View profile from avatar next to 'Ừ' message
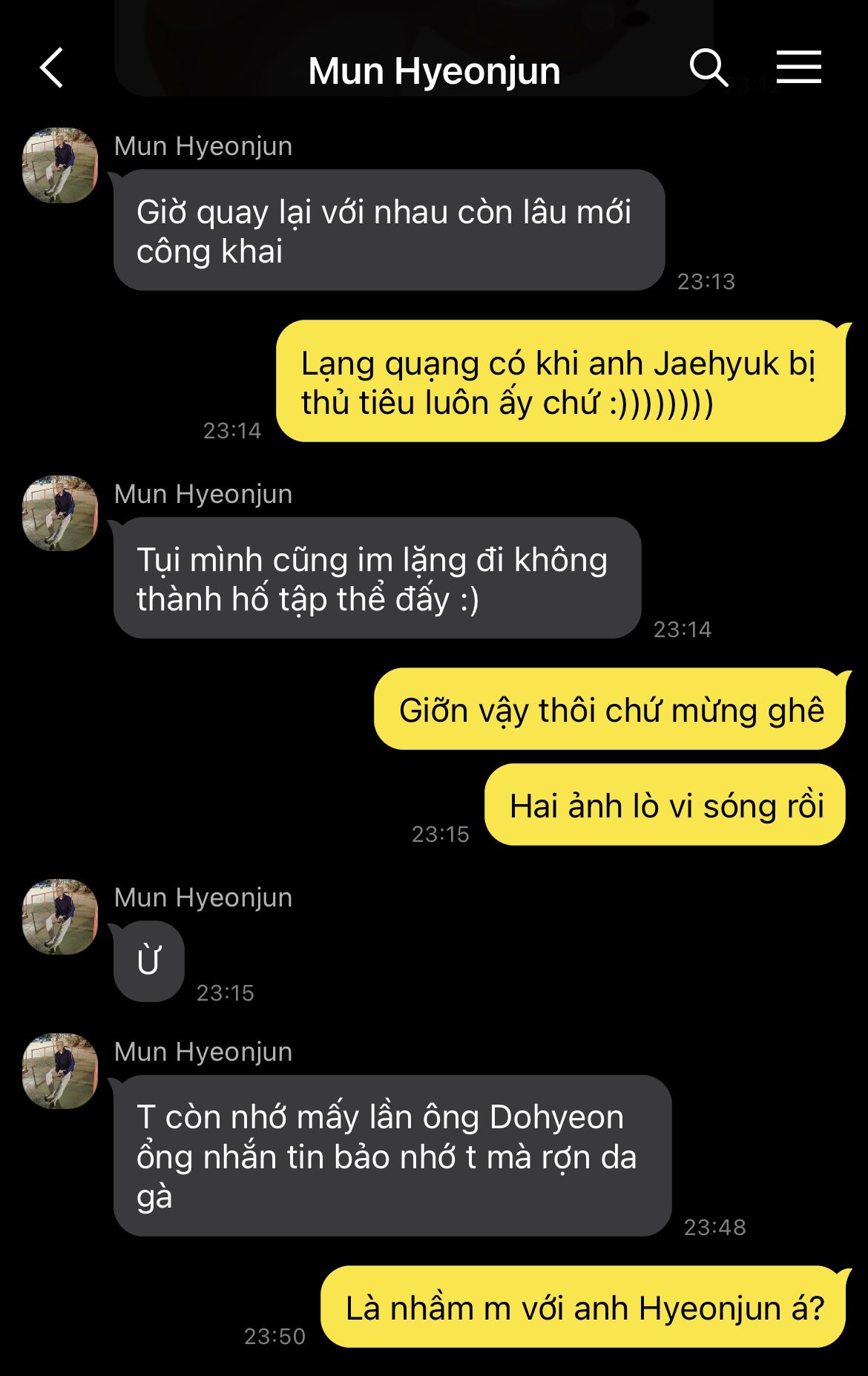Image resolution: width=868 pixels, height=1376 pixels. tap(60, 917)
